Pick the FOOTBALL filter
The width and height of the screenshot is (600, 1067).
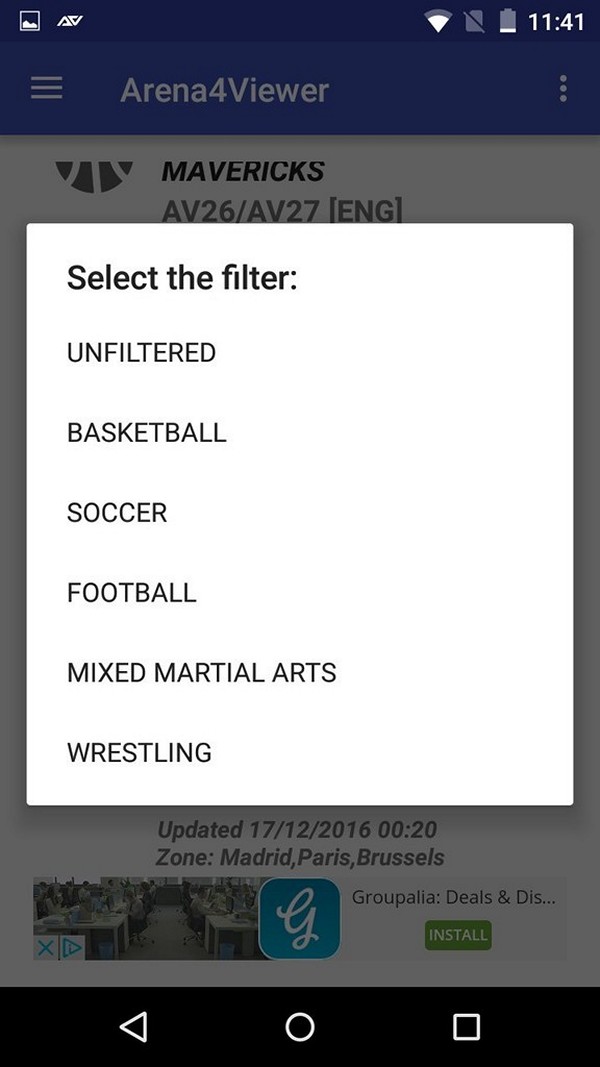[x=299, y=593]
